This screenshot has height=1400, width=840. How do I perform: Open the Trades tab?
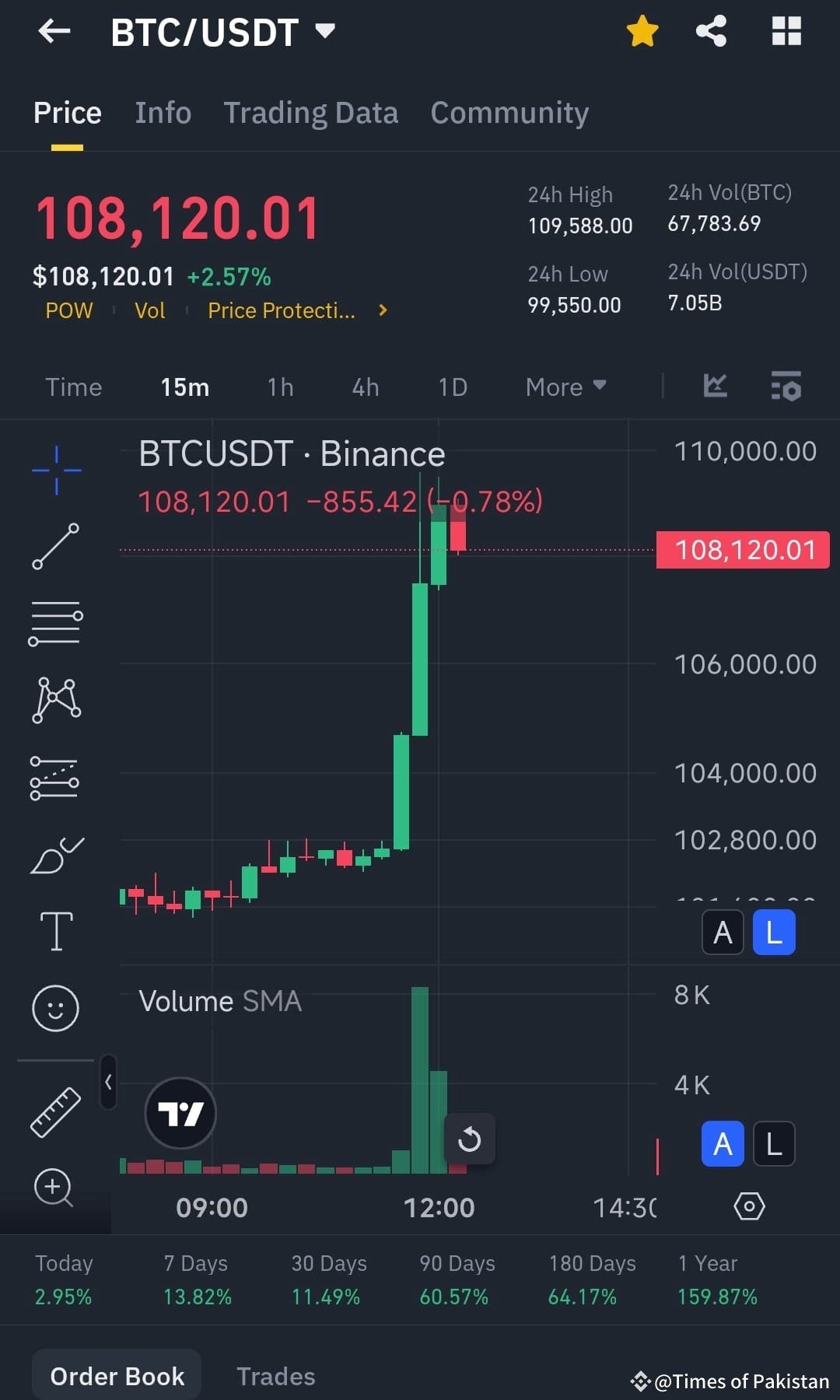coord(276,1377)
